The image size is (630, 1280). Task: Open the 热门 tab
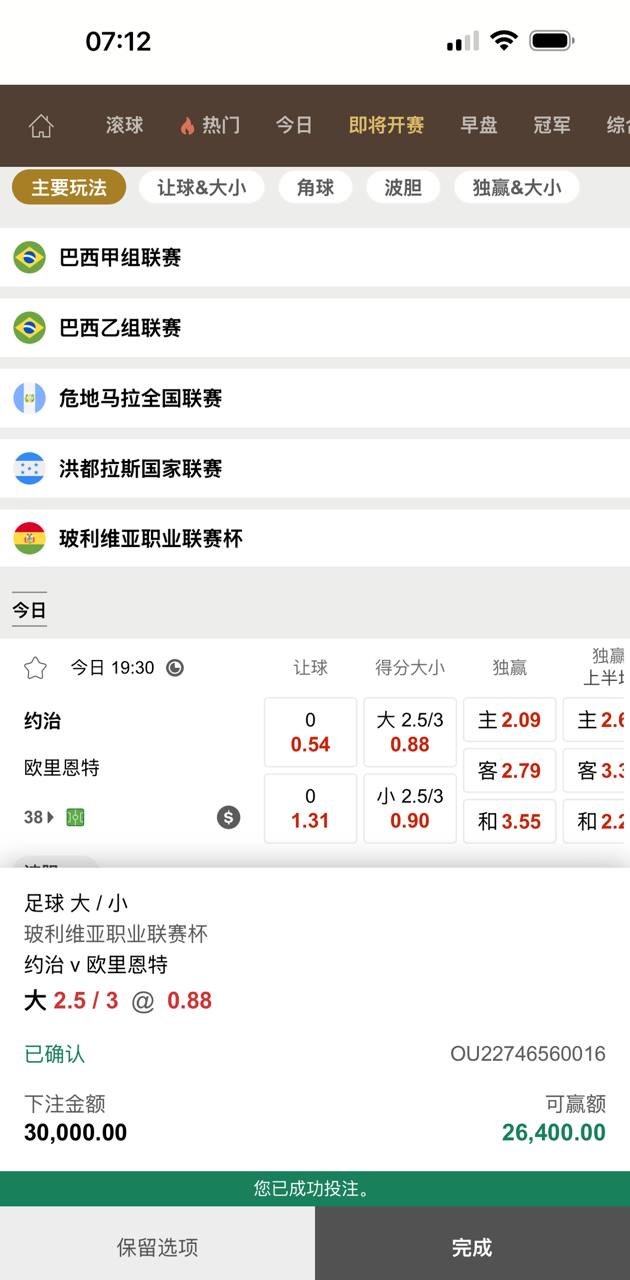click(210, 125)
